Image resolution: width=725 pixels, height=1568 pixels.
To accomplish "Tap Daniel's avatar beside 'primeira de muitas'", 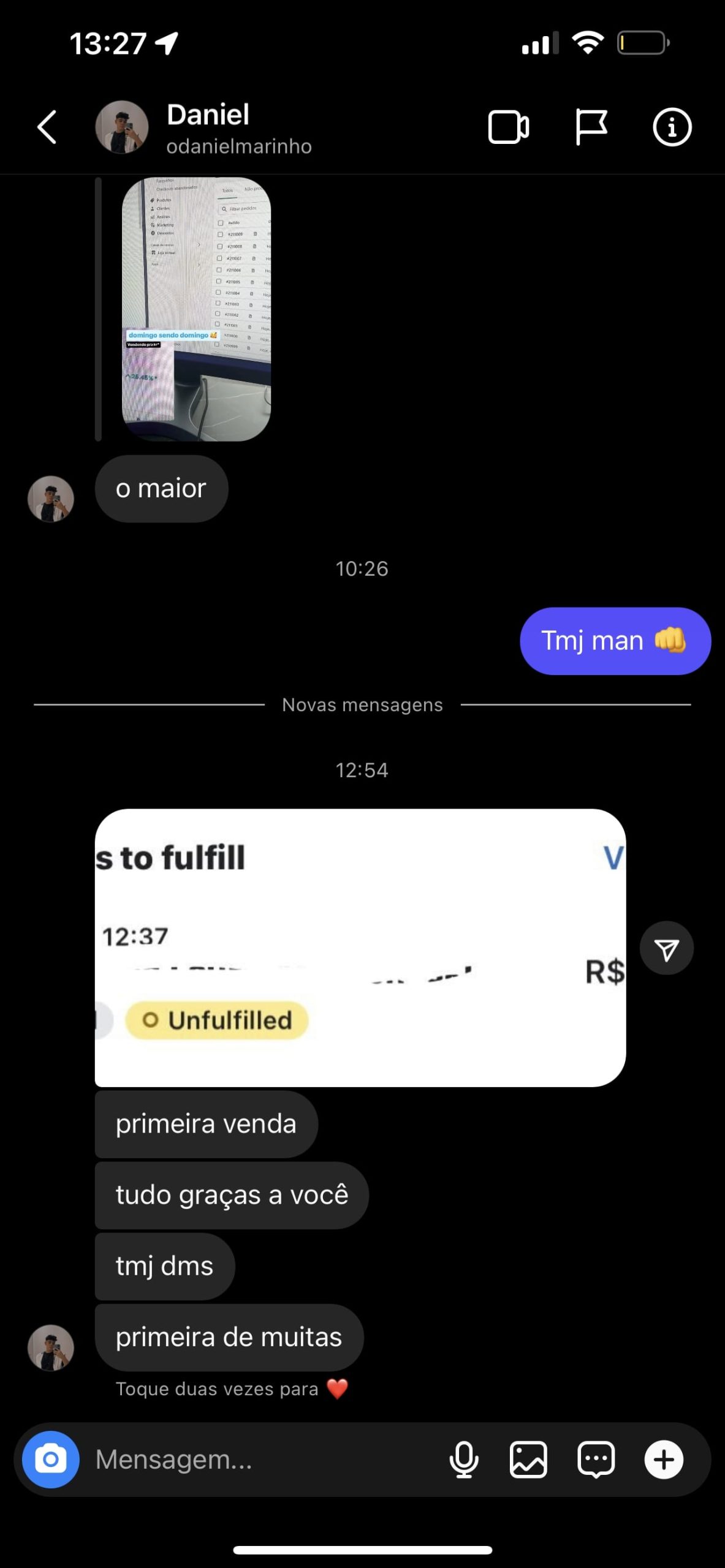I will [51, 1347].
